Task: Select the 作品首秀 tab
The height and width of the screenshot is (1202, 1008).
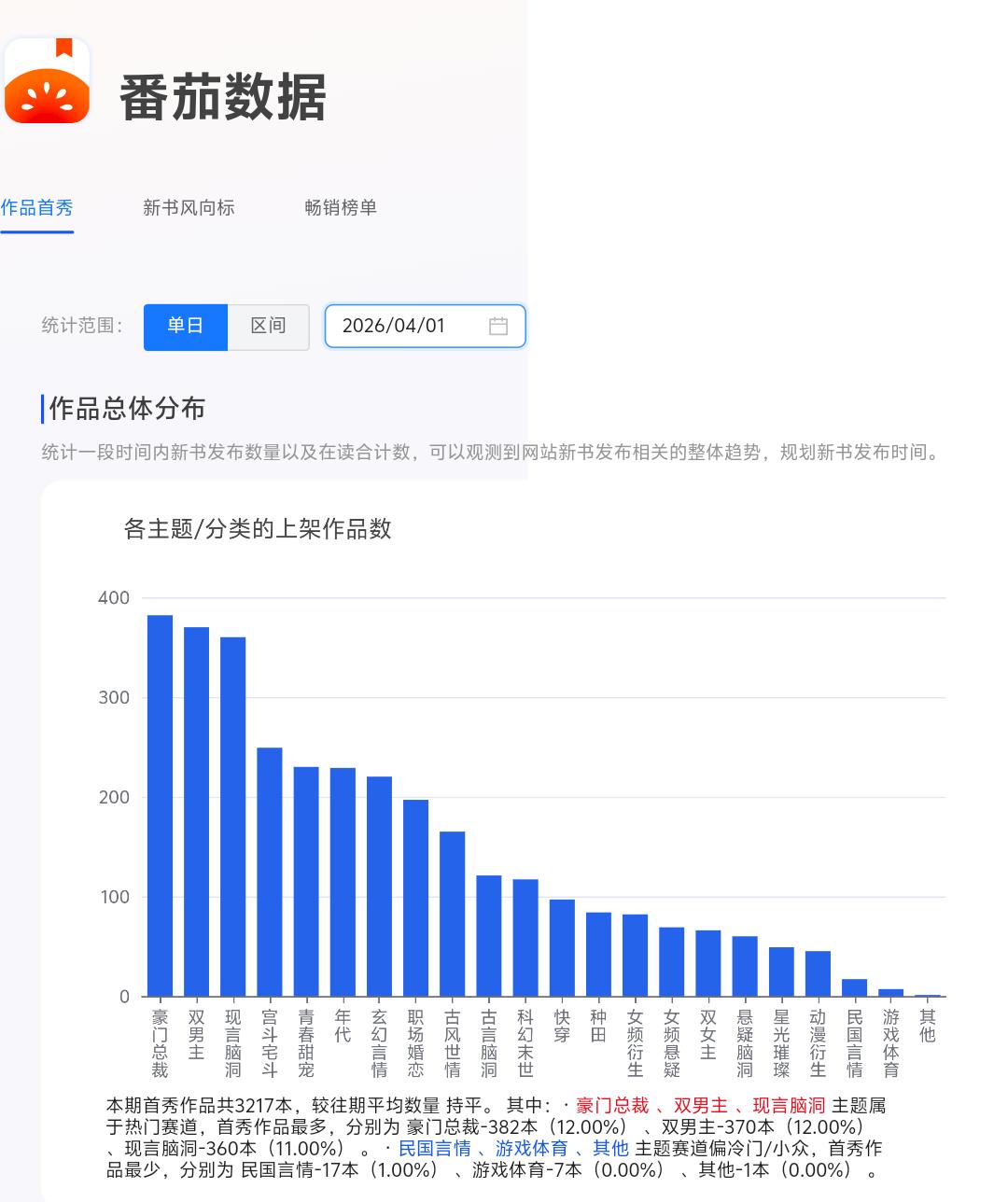Action: pyautogui.click(x=36, y=208)
